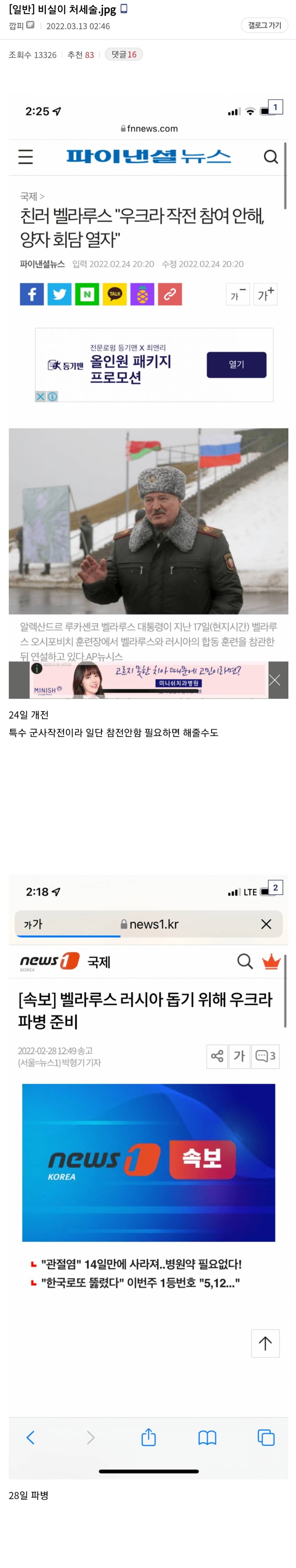Tap the 갤로그 가기 button

[x=264, y=26]
